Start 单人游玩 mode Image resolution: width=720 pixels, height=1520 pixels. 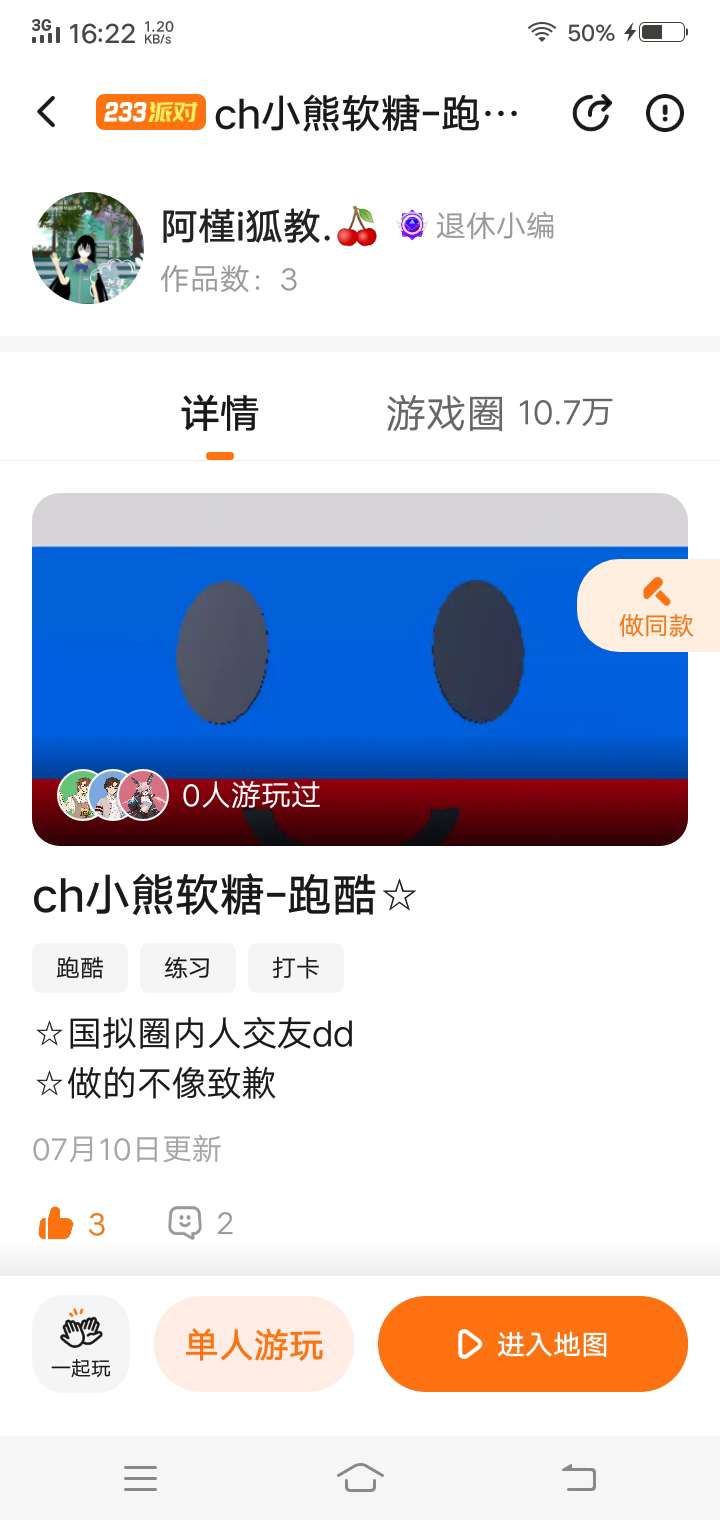(254, 1344)
